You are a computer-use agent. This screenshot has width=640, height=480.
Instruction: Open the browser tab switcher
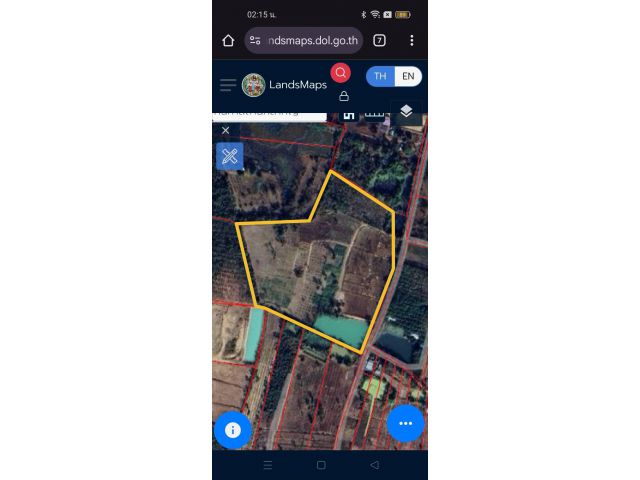pos(379,41)
